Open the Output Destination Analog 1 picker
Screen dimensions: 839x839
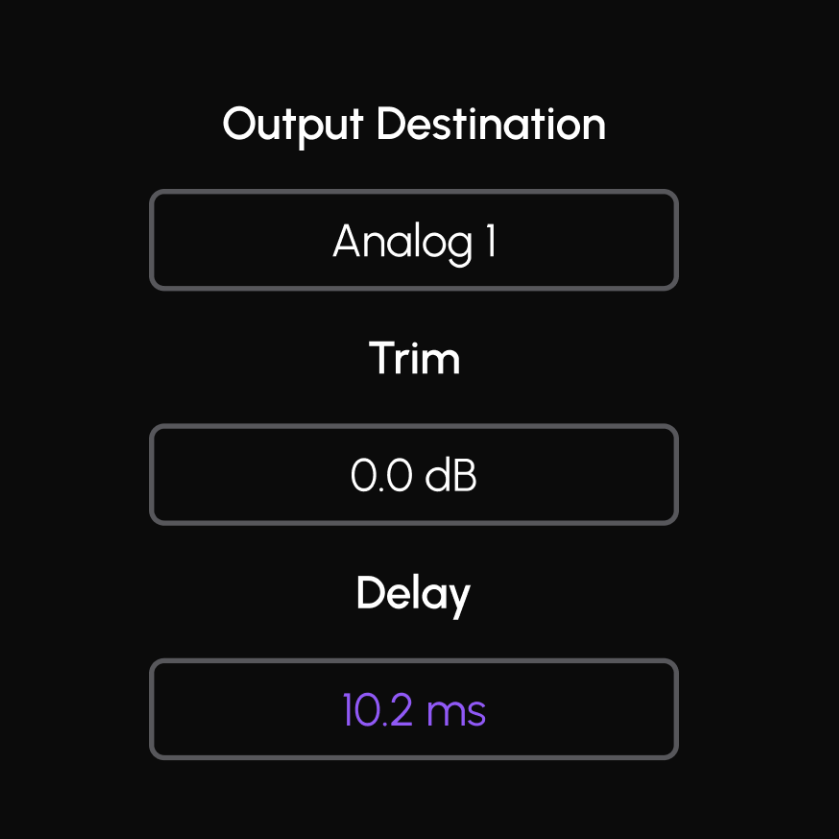413,241
